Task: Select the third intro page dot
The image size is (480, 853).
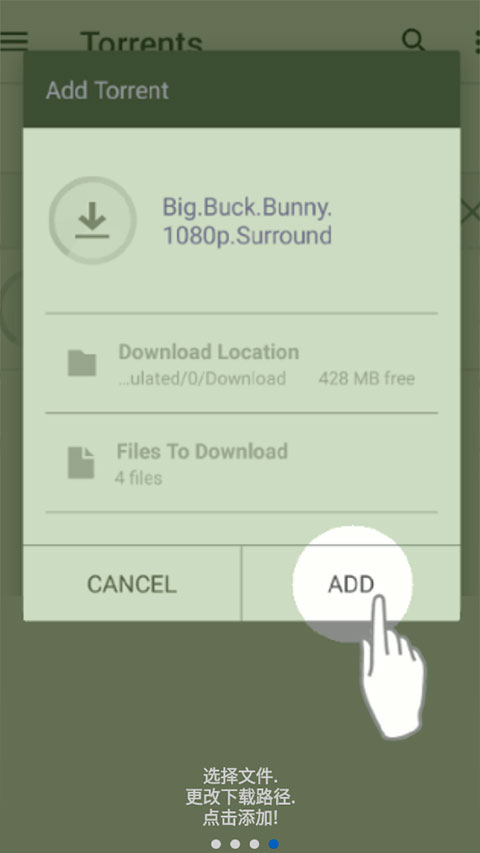Action: [254, 844]
